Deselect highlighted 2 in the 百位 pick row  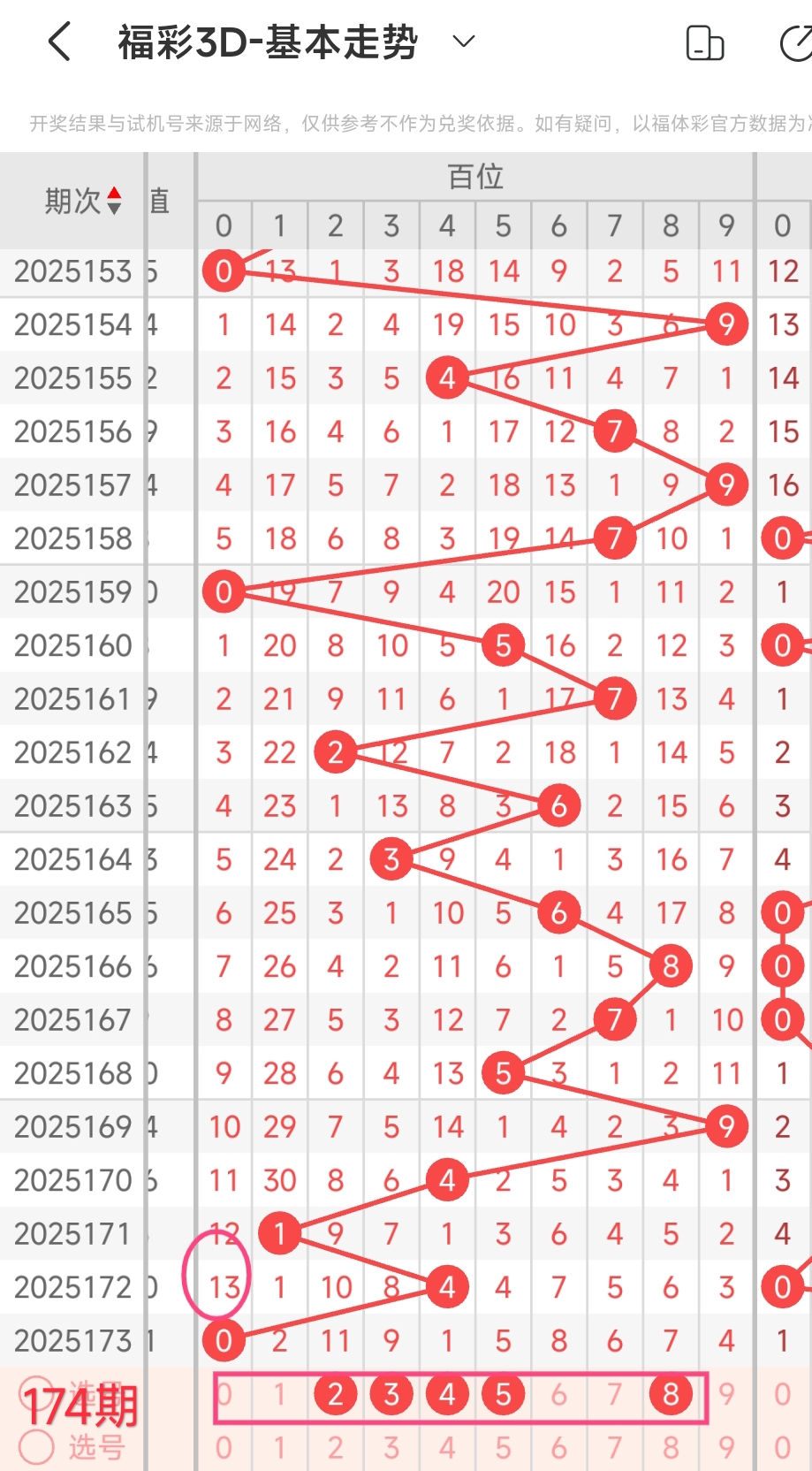click(x=336, y=1394)
